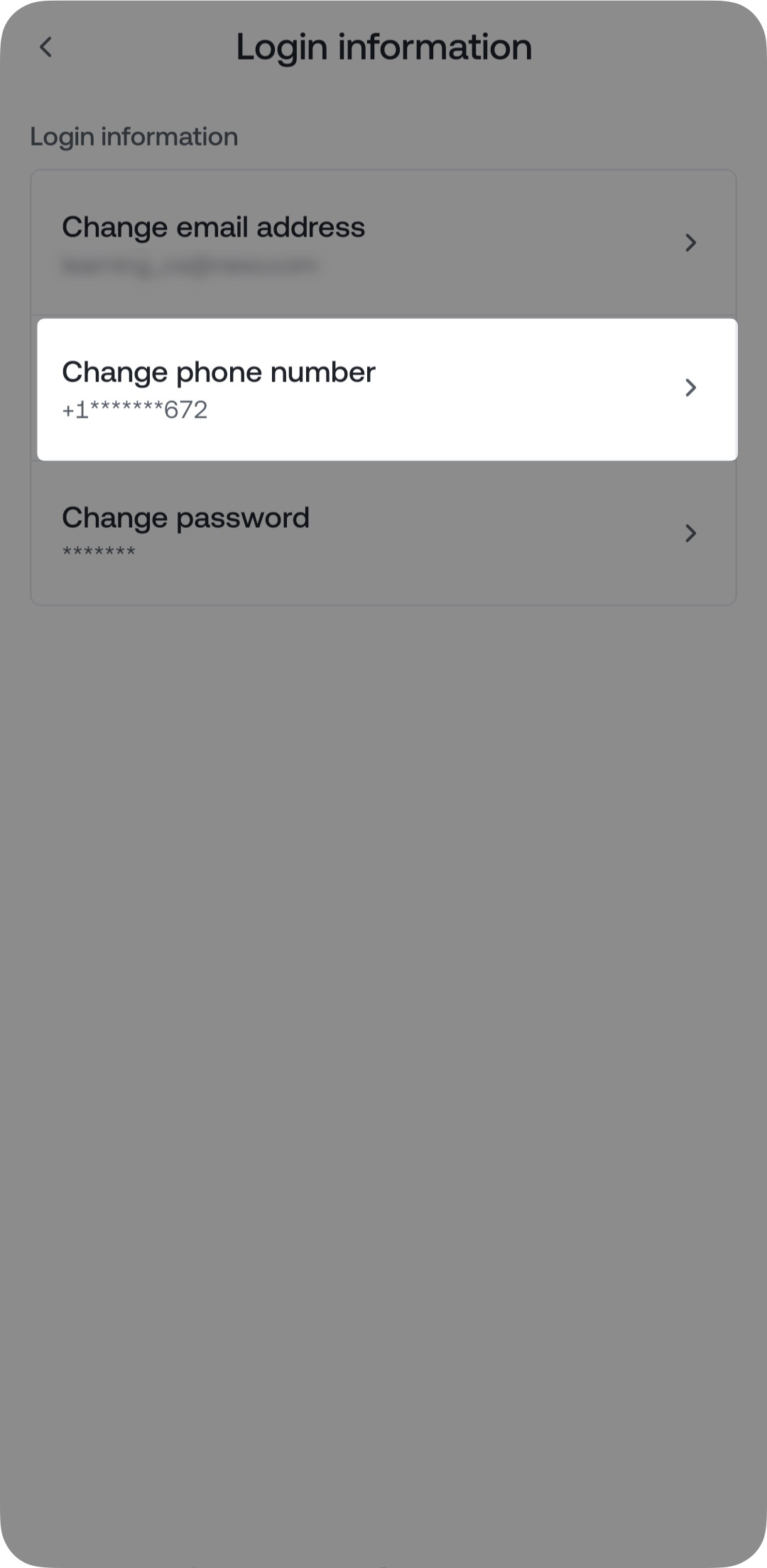
Task: Open Change email address row
Action: [383, 243]
